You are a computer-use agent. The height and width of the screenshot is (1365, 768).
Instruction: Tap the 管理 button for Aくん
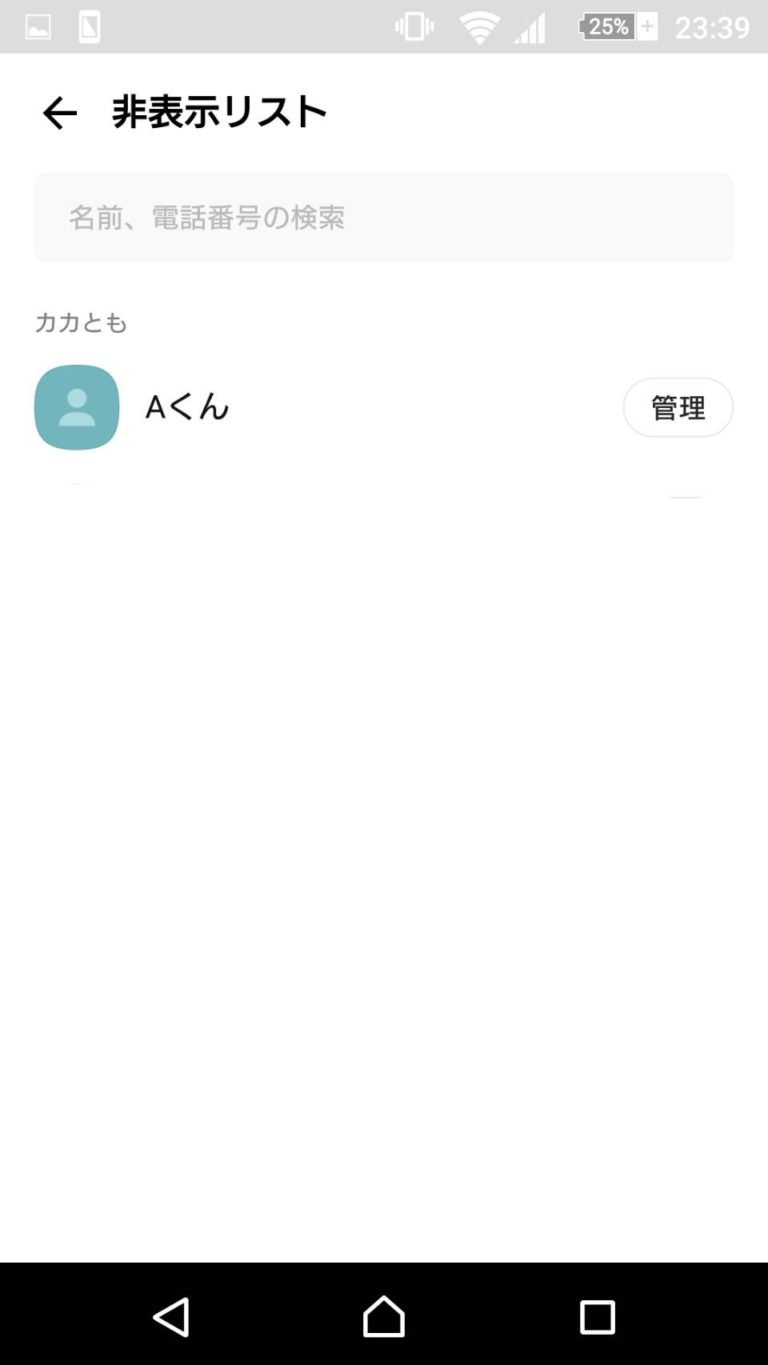click(678, 408)
